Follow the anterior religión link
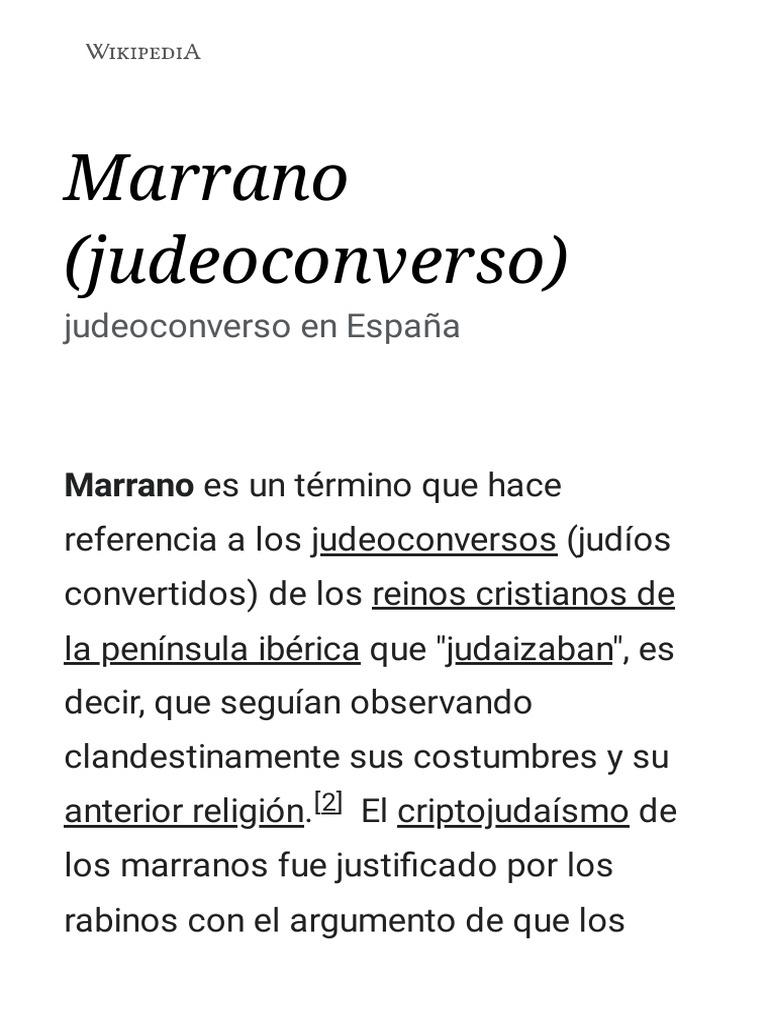 pos(184,812)
